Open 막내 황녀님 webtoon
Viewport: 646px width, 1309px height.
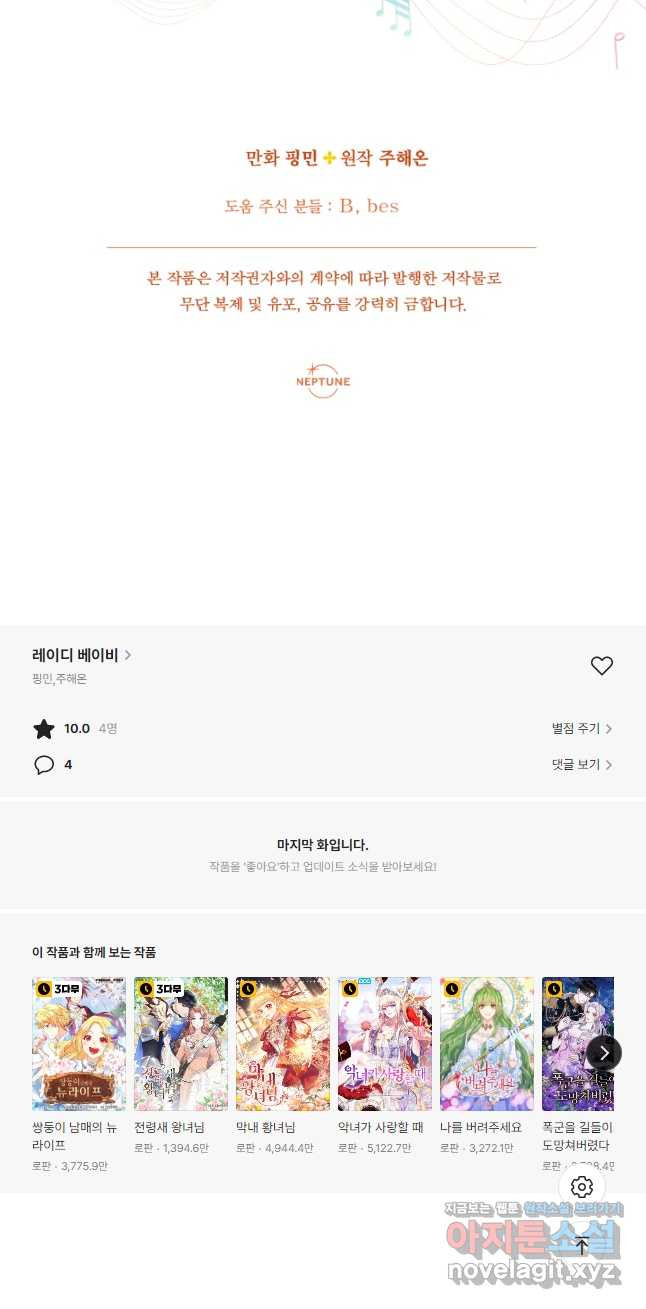point(283,1044)
